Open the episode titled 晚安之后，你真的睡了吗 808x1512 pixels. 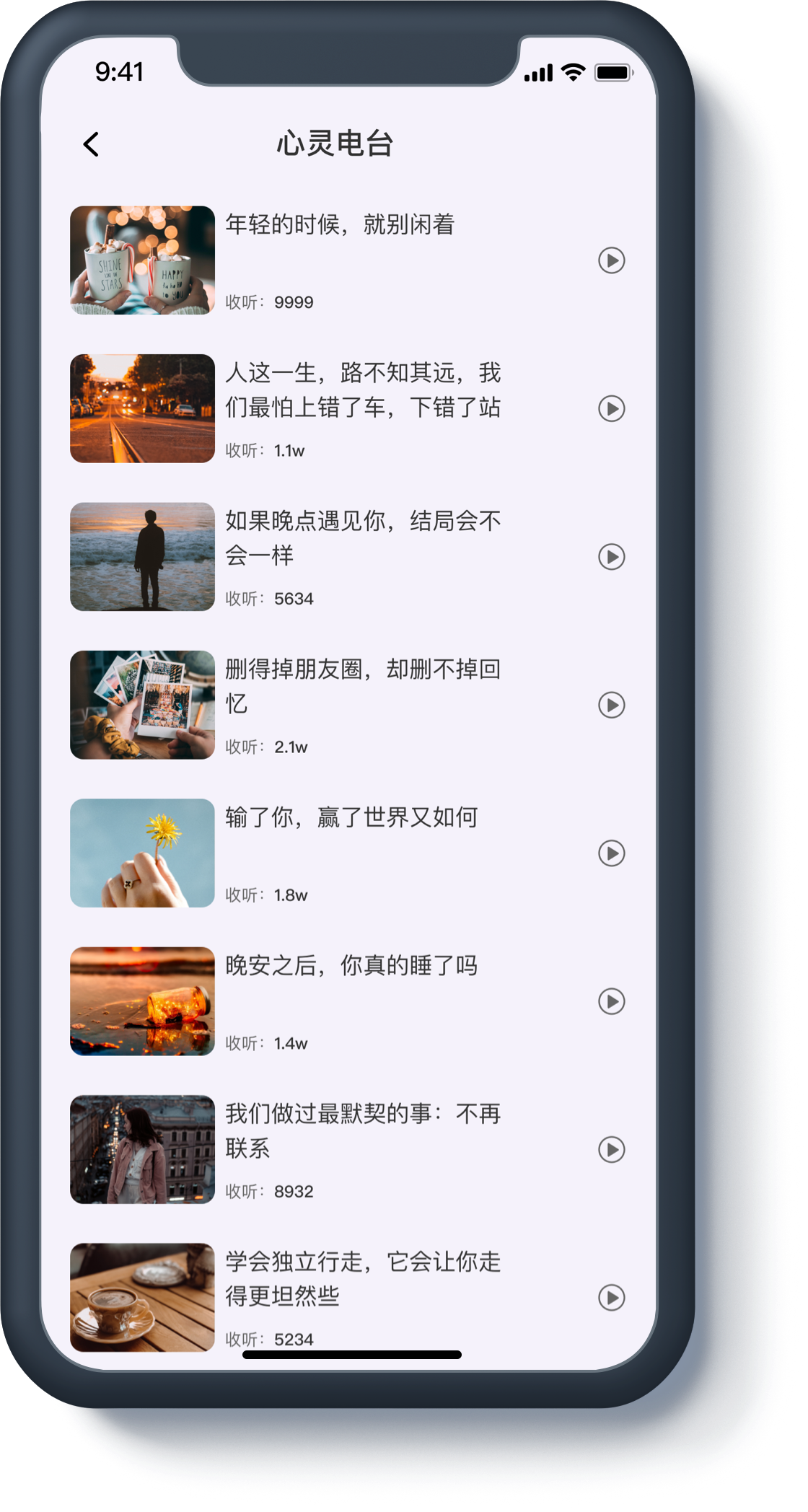[x=351, y=965]
